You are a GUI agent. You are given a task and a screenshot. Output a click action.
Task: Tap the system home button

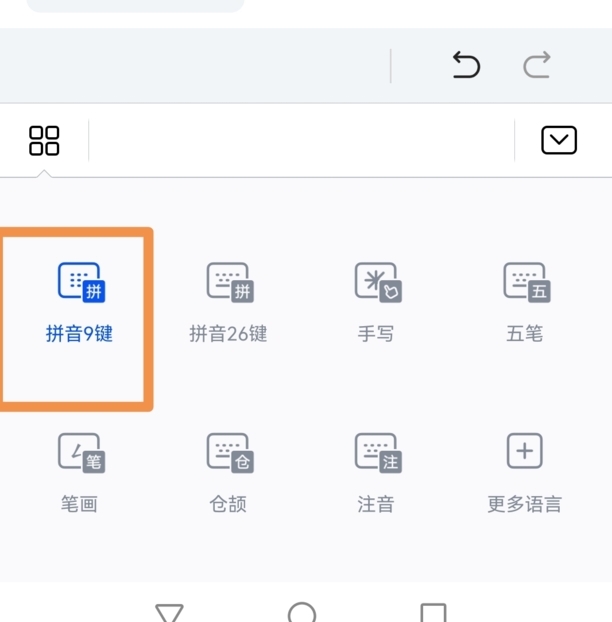tap(302, 612)
